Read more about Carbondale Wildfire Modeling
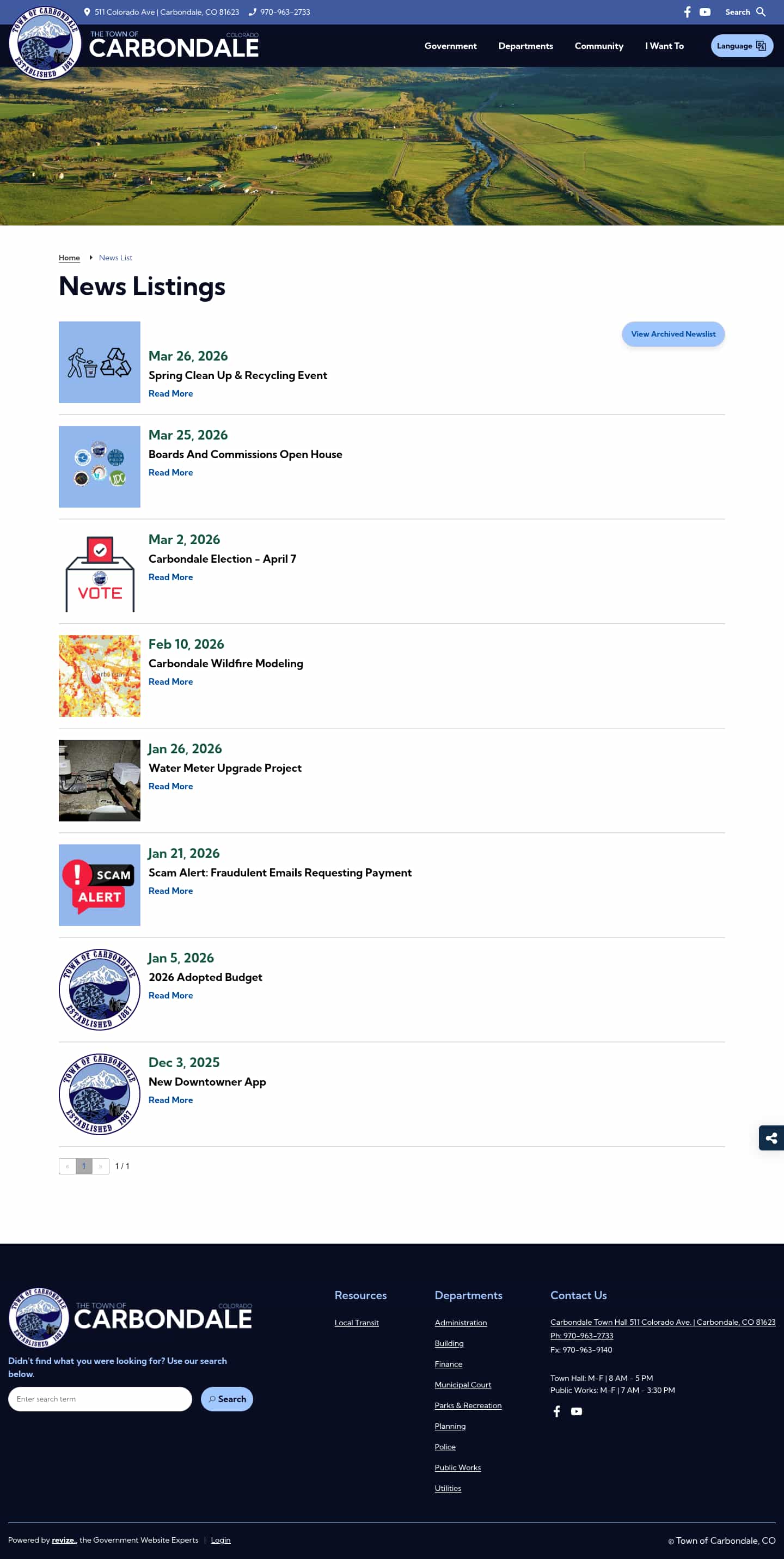The image size is (784, 1559). click(x=170, y=681)
